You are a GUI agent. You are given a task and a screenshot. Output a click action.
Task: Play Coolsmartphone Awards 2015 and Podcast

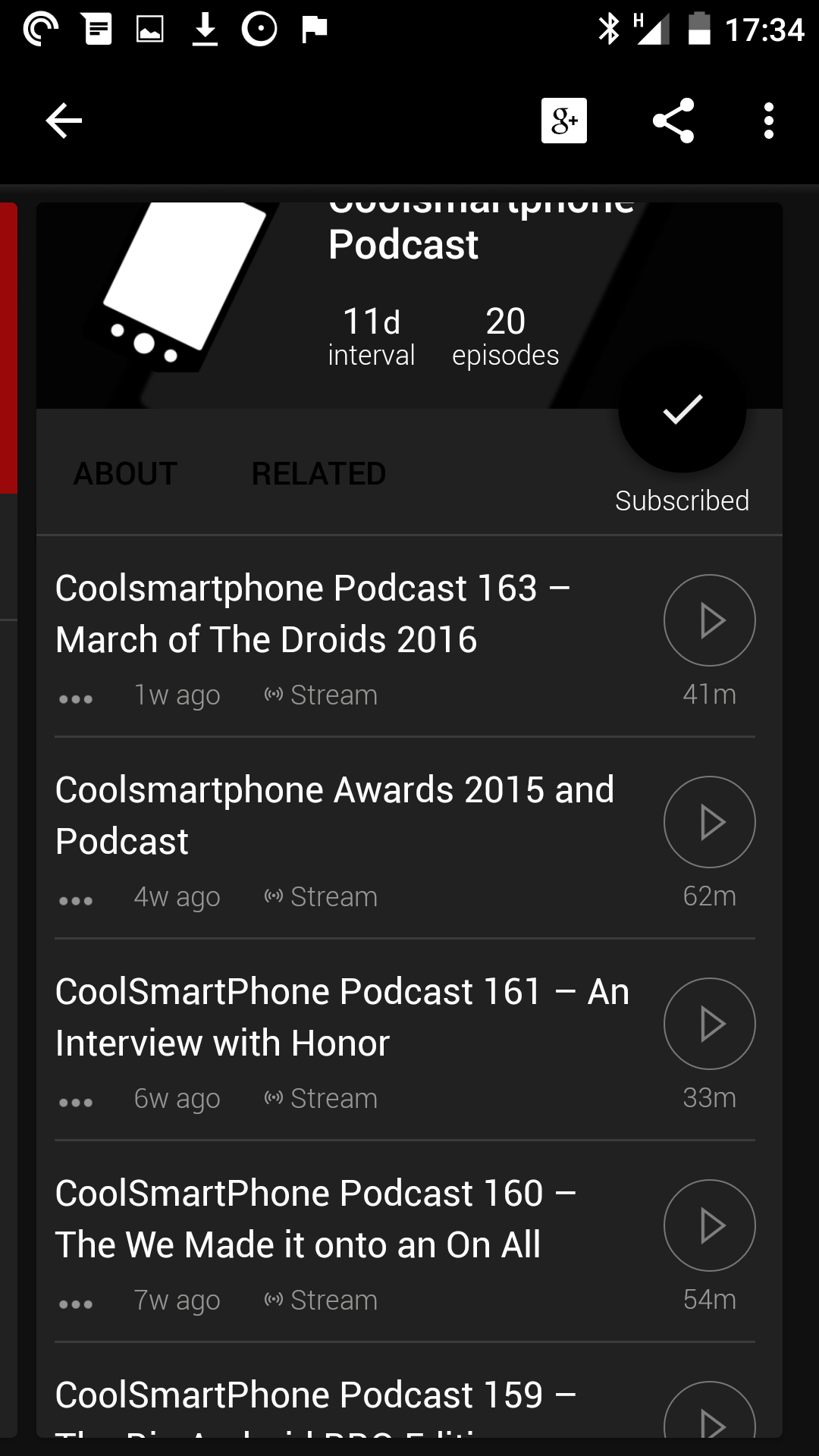coord(710,822)
